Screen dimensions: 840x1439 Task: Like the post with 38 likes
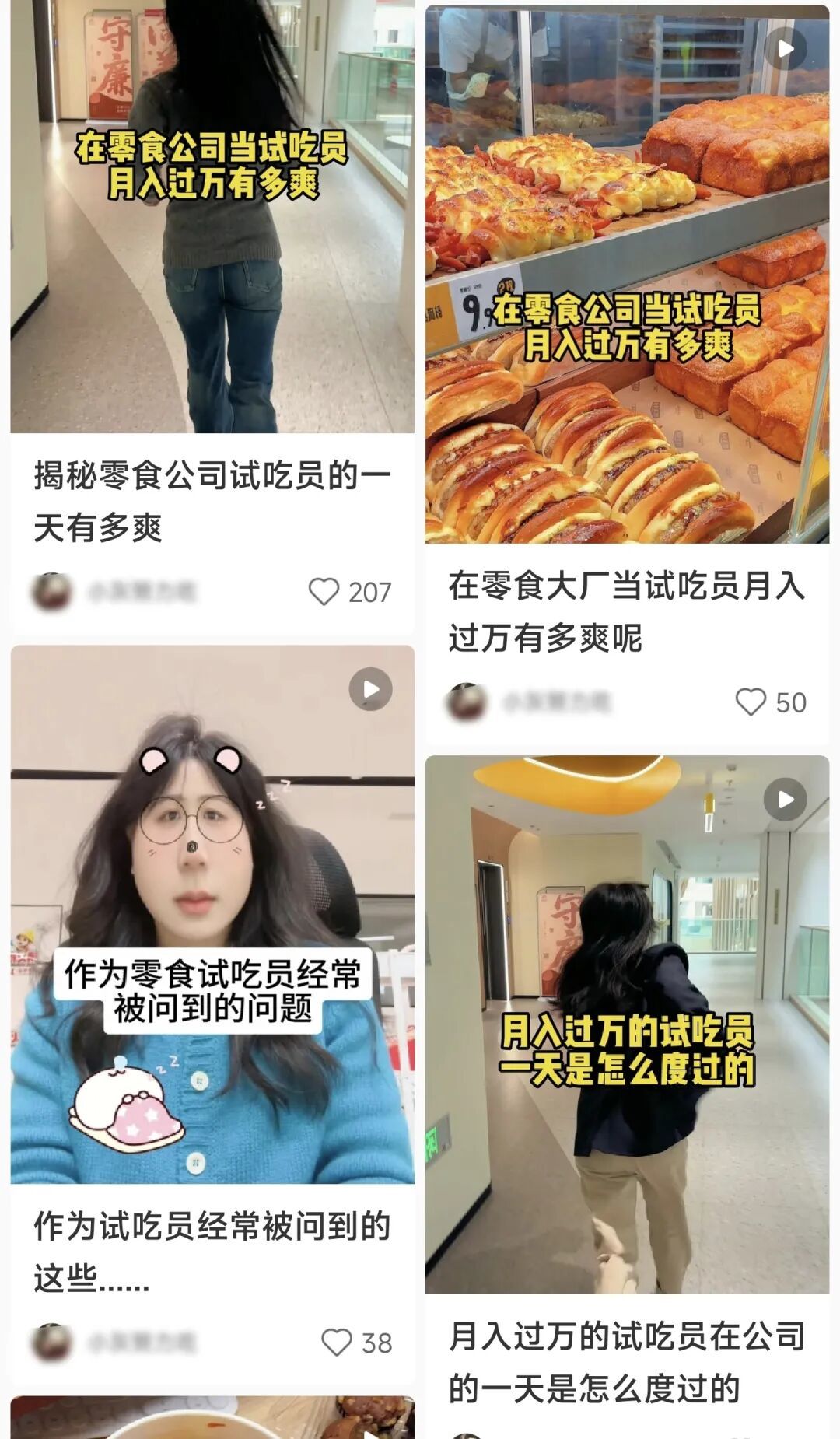337,1343
